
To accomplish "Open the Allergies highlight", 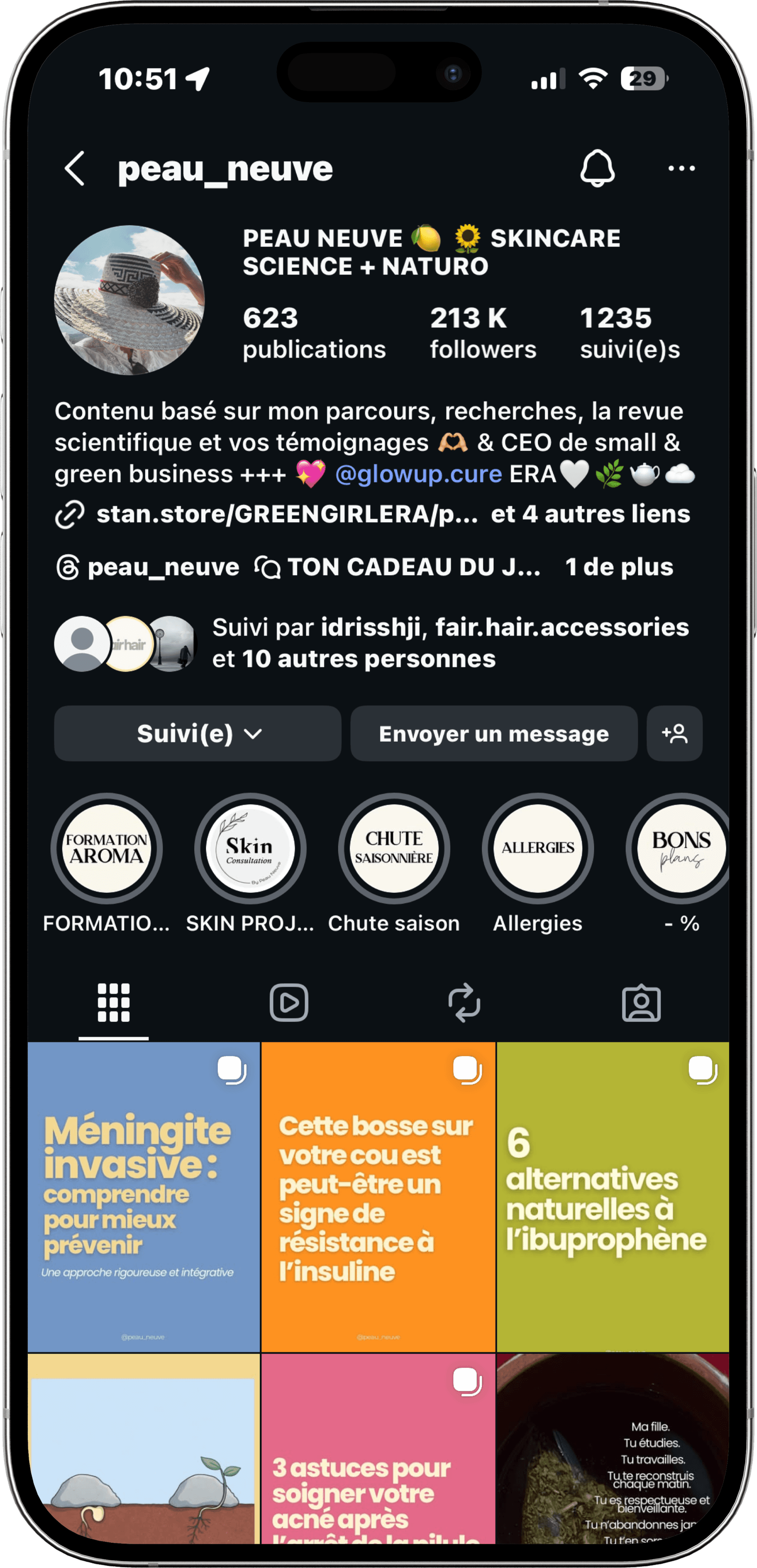I will tap(537, 849).
